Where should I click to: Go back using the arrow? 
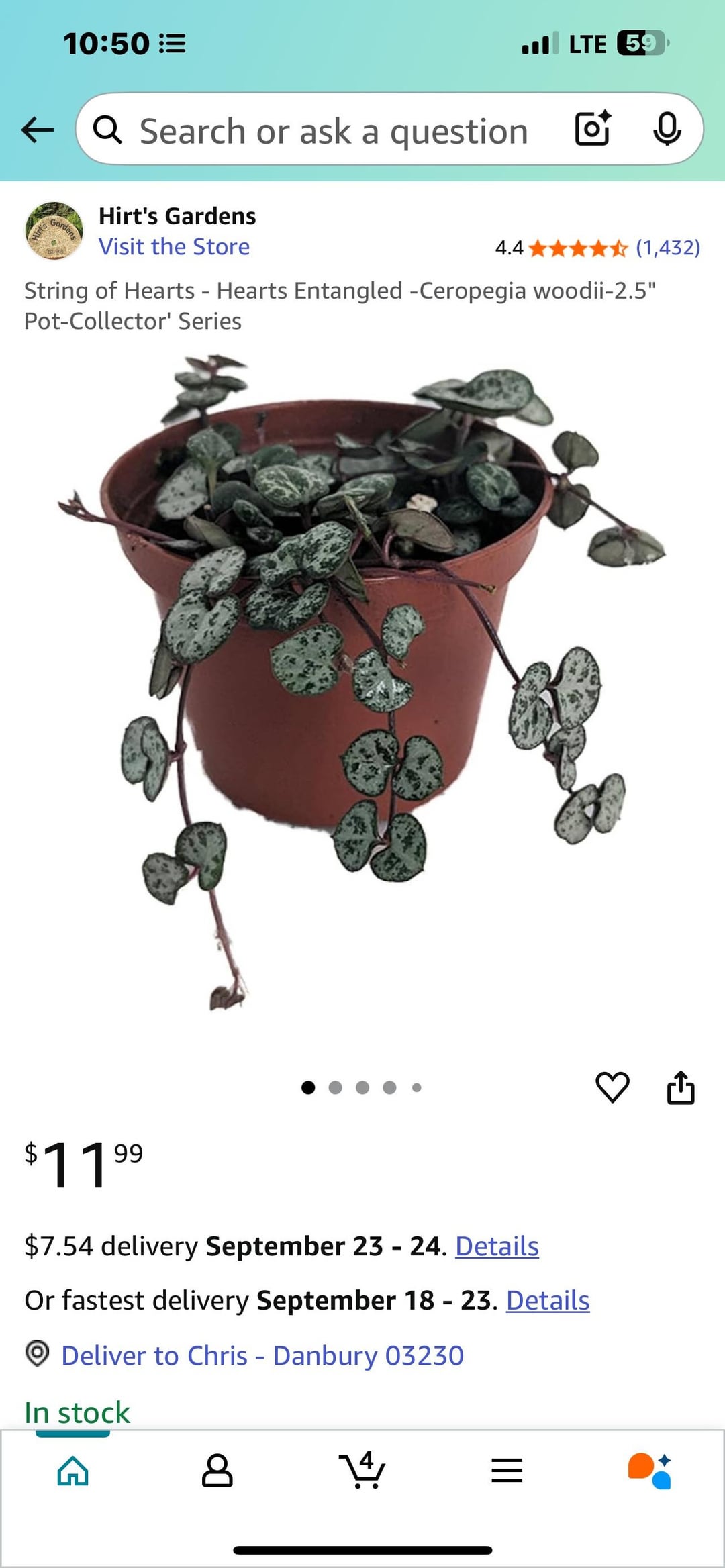pos(38,130)
